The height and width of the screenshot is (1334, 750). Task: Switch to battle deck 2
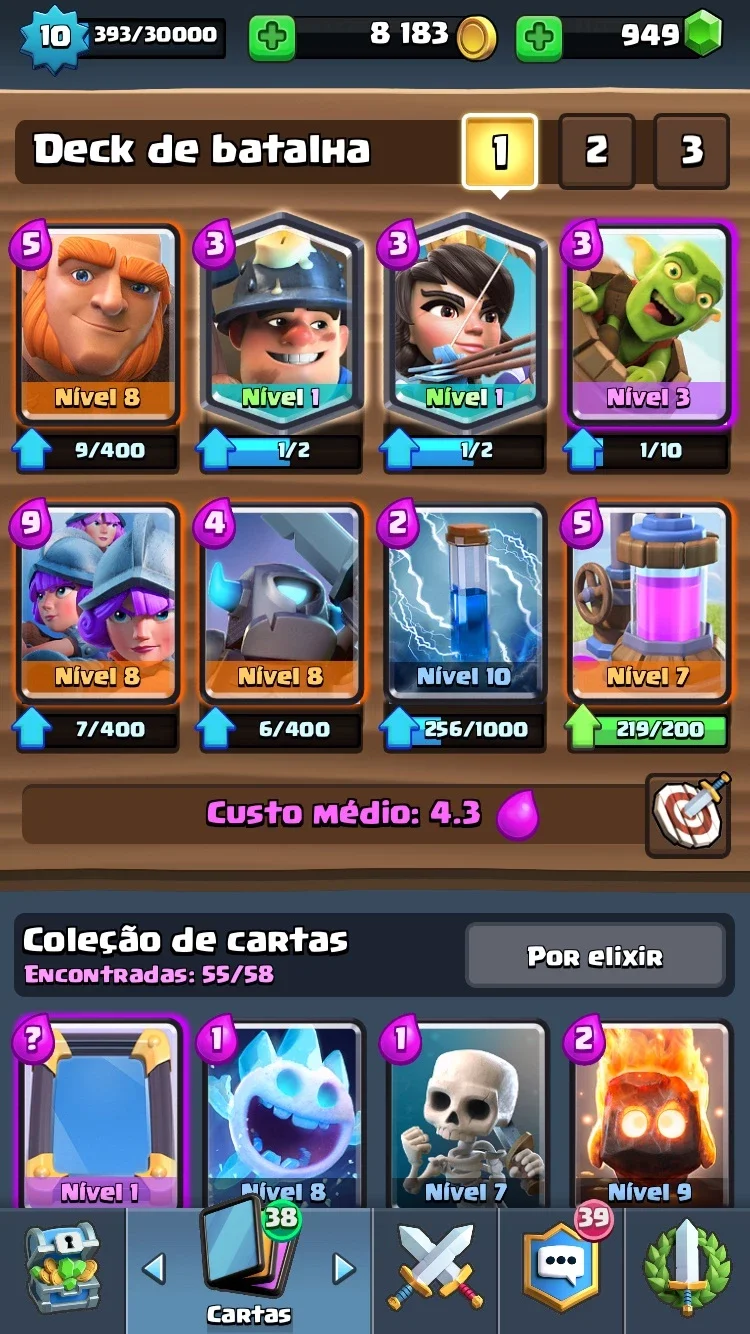click(x=596, y=151)
